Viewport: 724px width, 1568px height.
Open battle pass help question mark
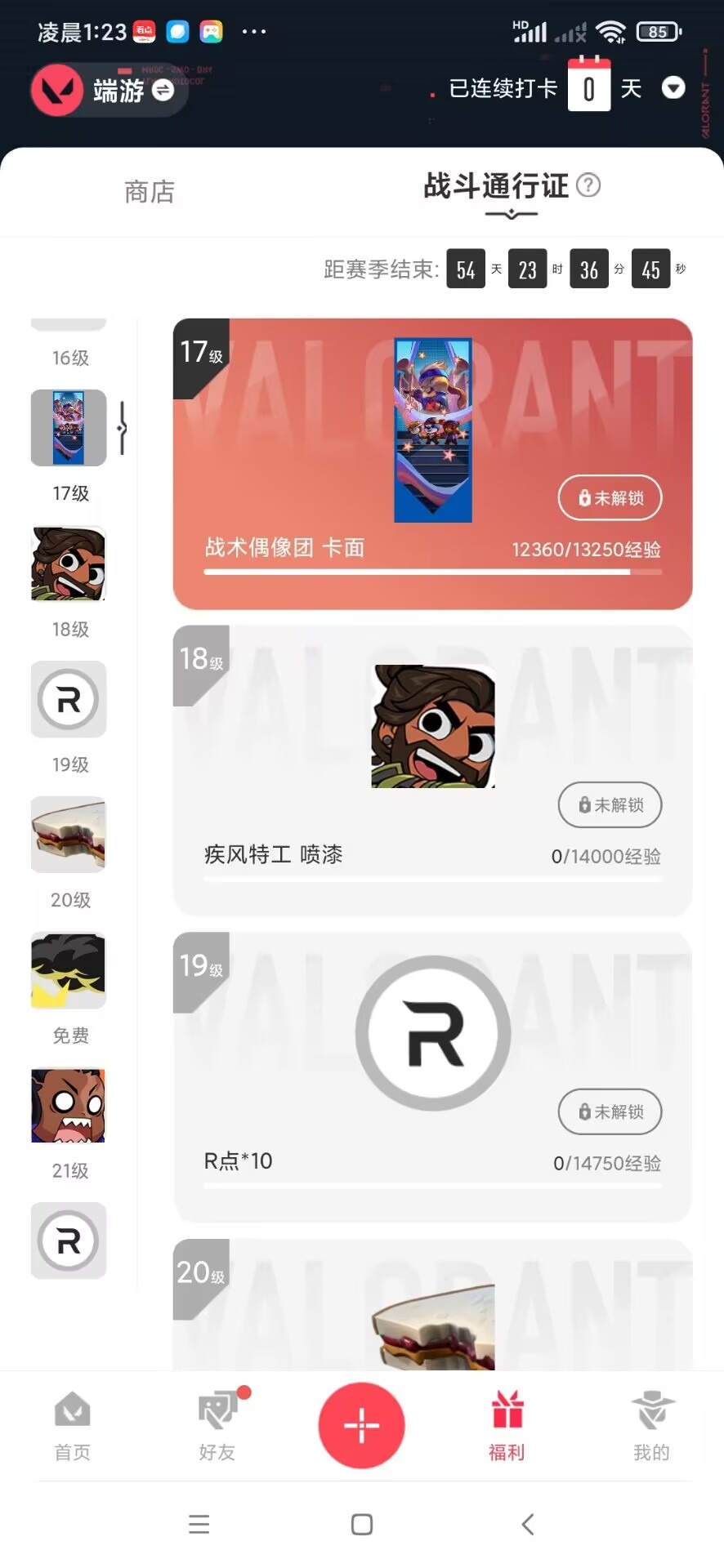[x=588, y=185]
